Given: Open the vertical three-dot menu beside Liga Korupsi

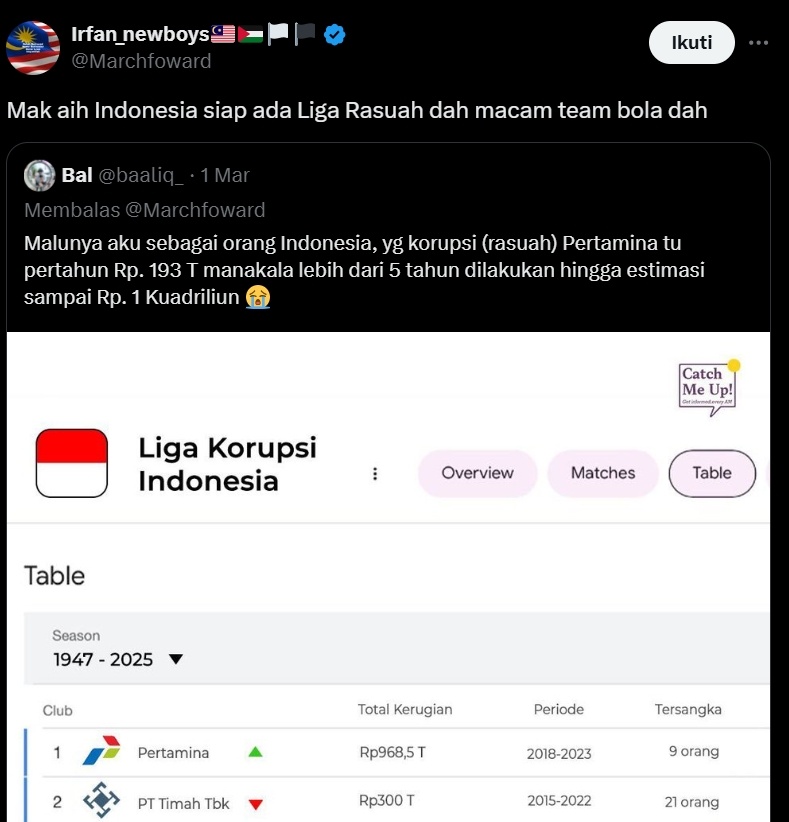Looking at the screenshot, I should pos(375,473).
